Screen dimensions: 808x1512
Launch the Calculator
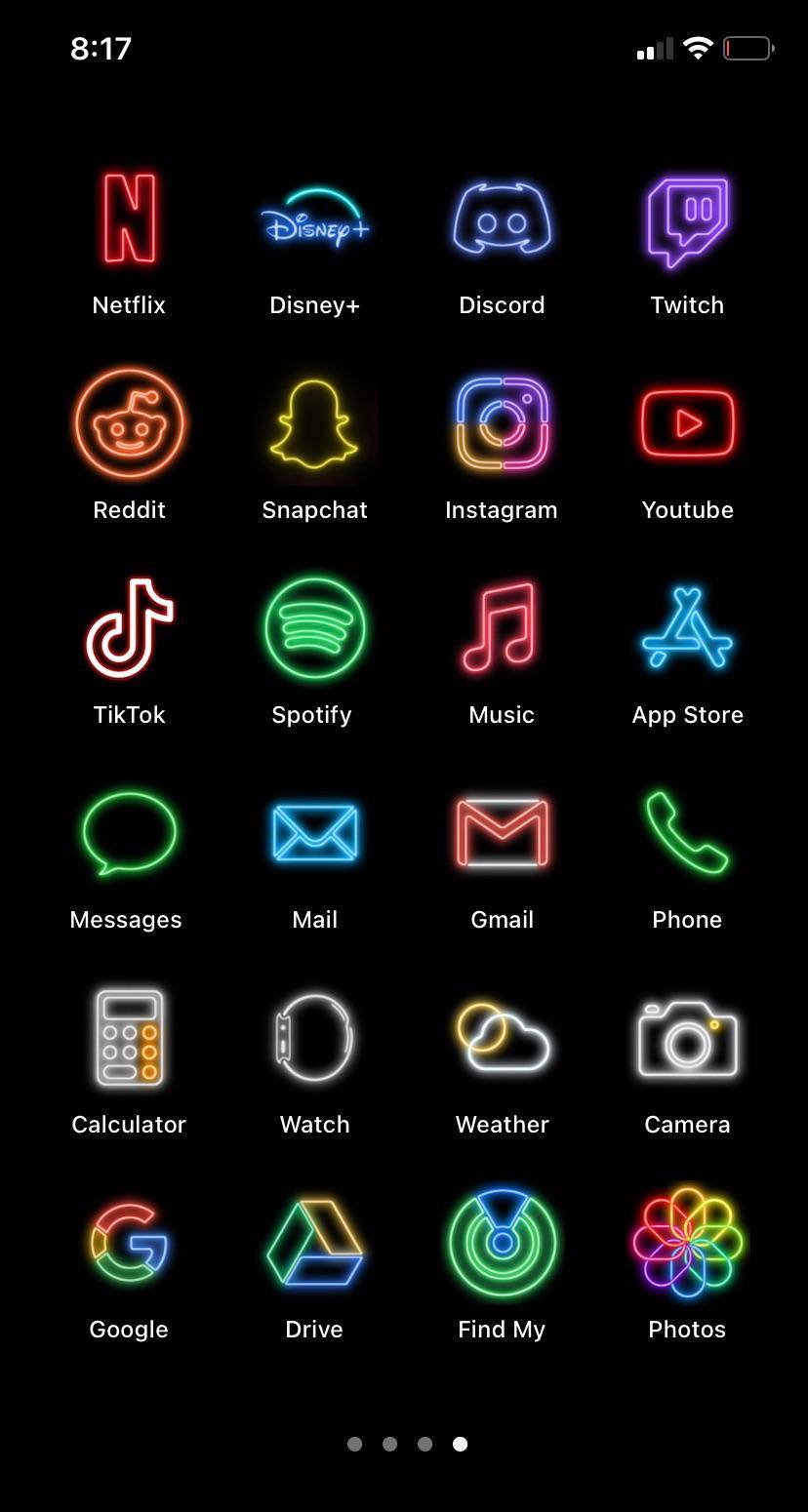[128, 1038]
